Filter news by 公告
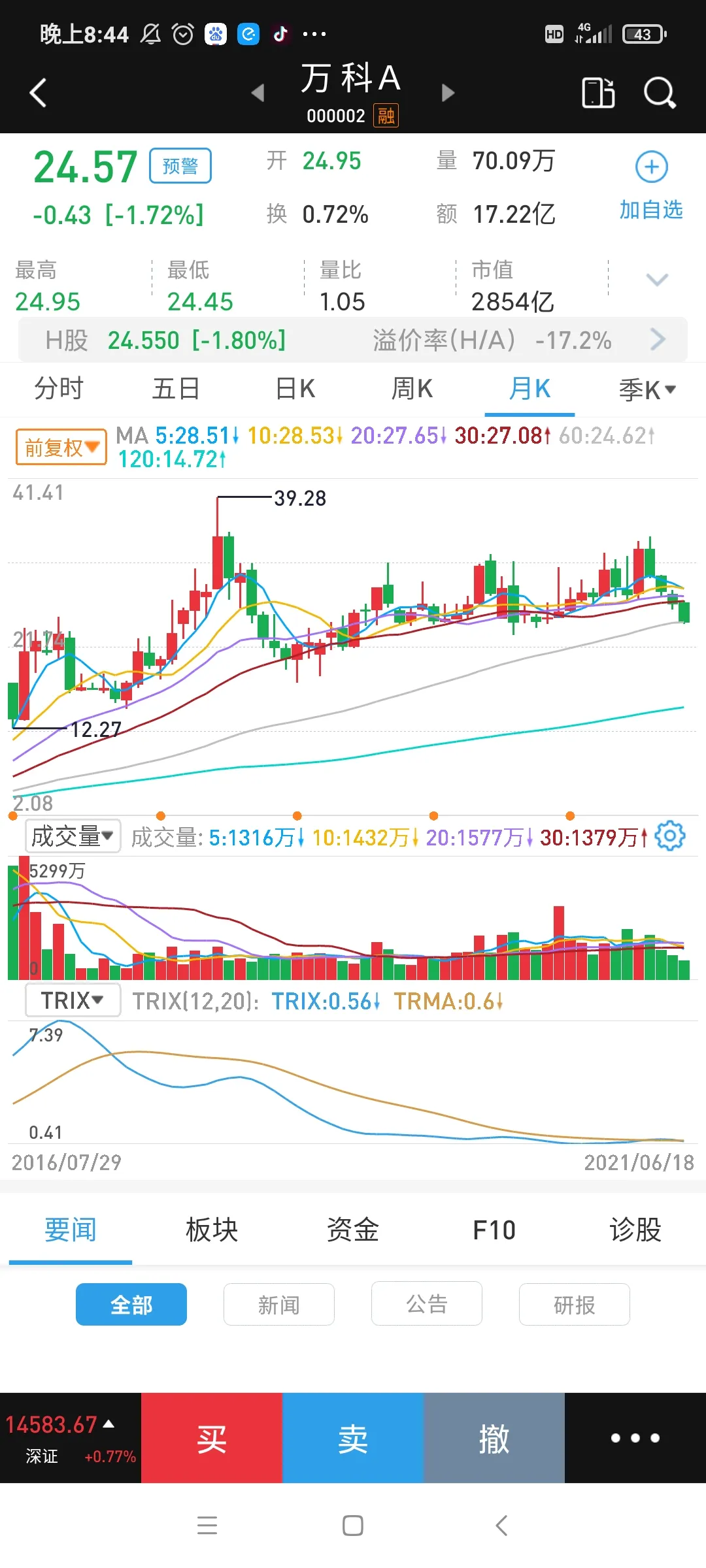Viewport: 706px width, 1568px height. click(x=426, y=1305)
